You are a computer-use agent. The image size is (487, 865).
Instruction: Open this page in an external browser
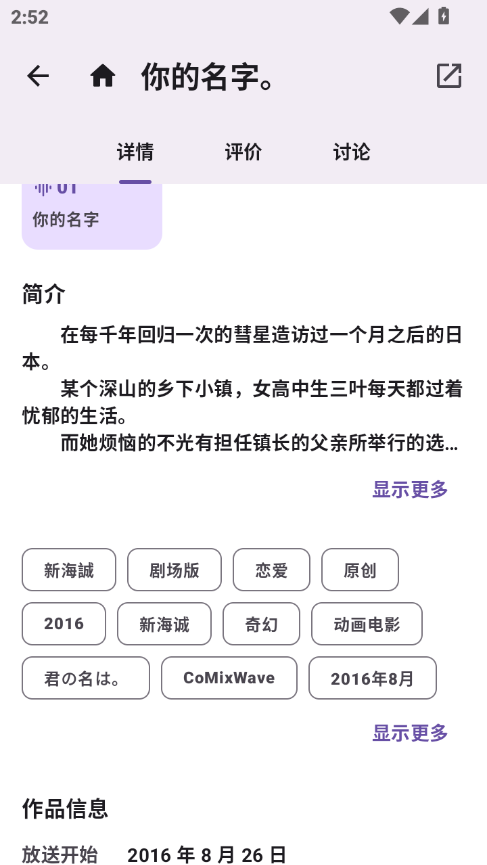tap(449, 76)
